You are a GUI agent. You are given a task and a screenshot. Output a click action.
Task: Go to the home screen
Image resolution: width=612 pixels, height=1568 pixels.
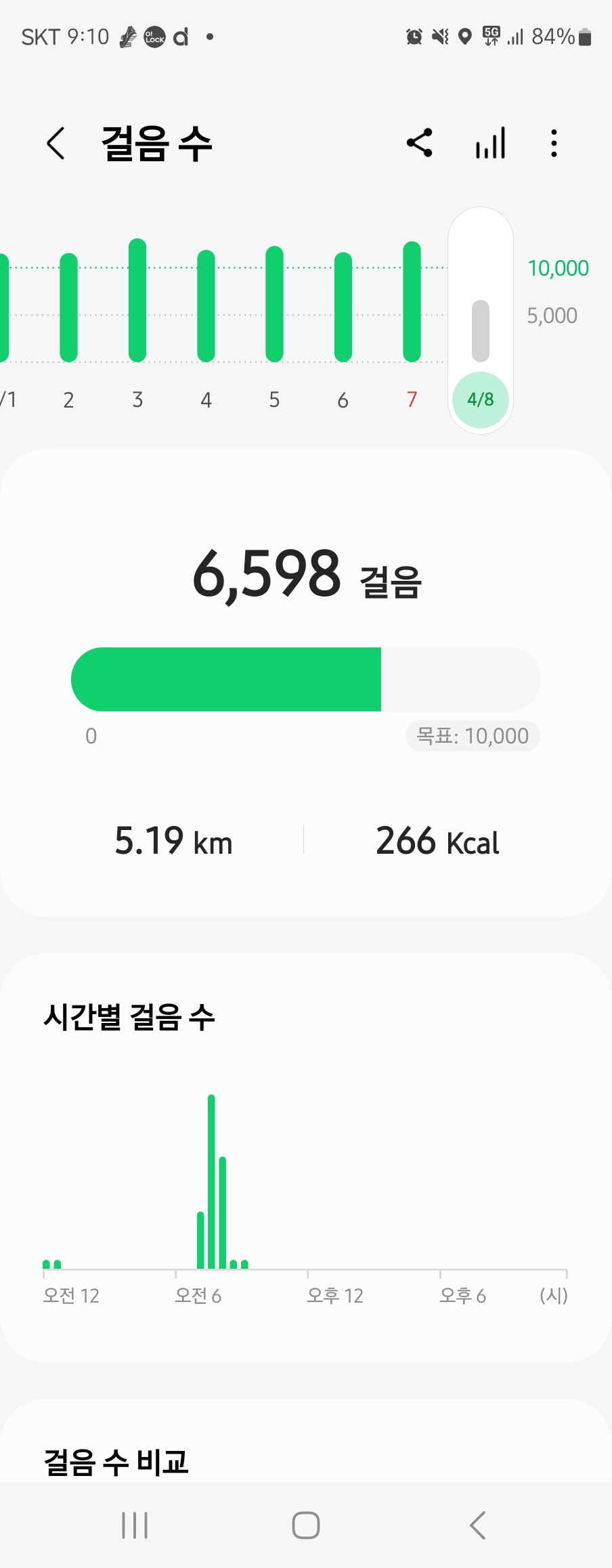point(306,1525)
